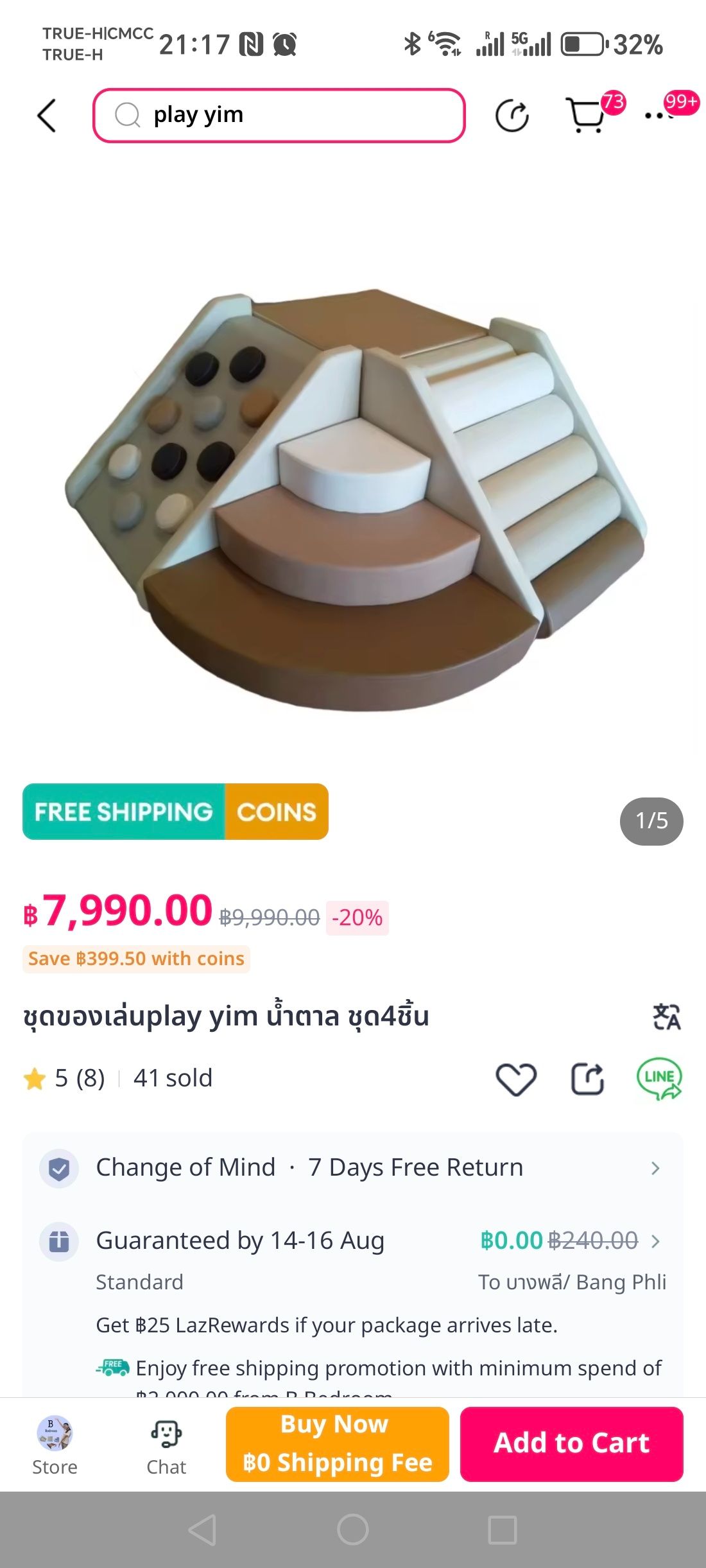
Task: Visit the seller's Store
Action: coord(55,1445)
